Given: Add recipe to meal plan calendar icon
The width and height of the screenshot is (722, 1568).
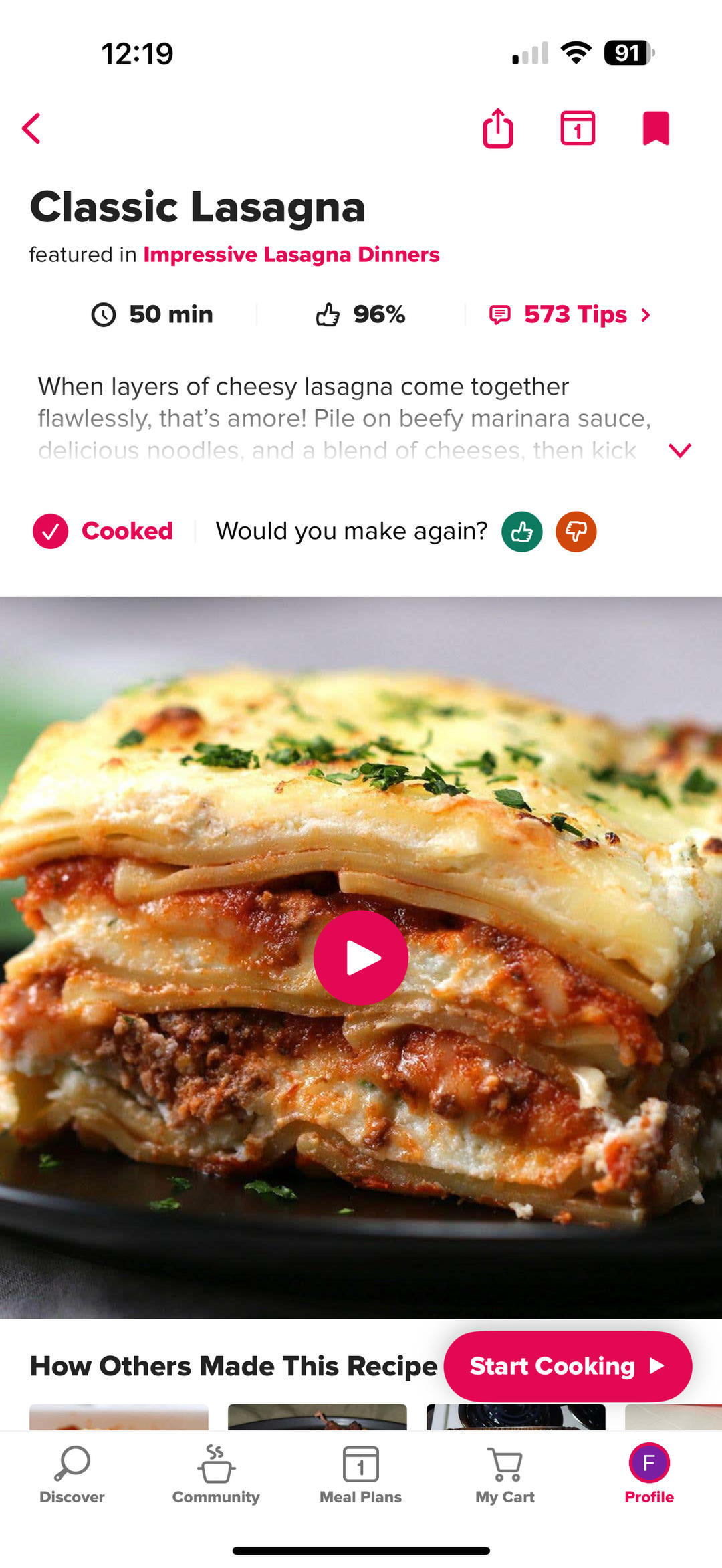Looking at the screenshot, I should coord(578,128).
